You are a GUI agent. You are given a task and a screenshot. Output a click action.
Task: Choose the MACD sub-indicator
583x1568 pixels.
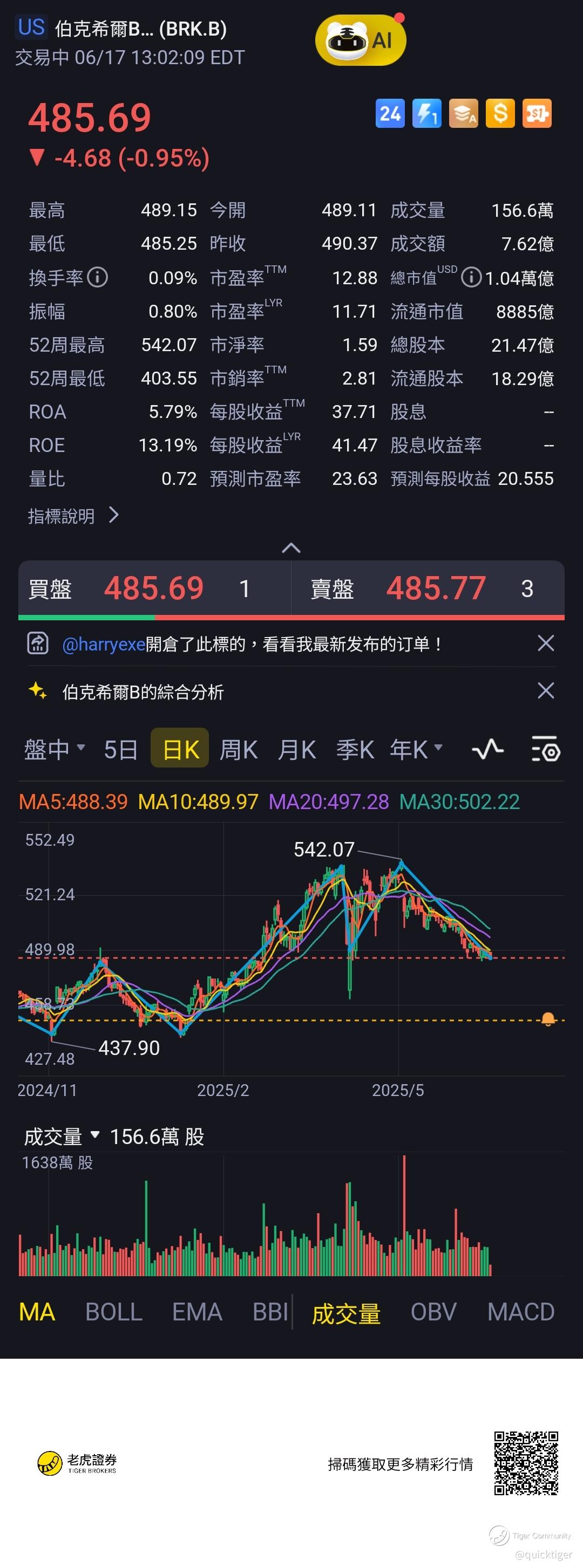(520, 1312)
